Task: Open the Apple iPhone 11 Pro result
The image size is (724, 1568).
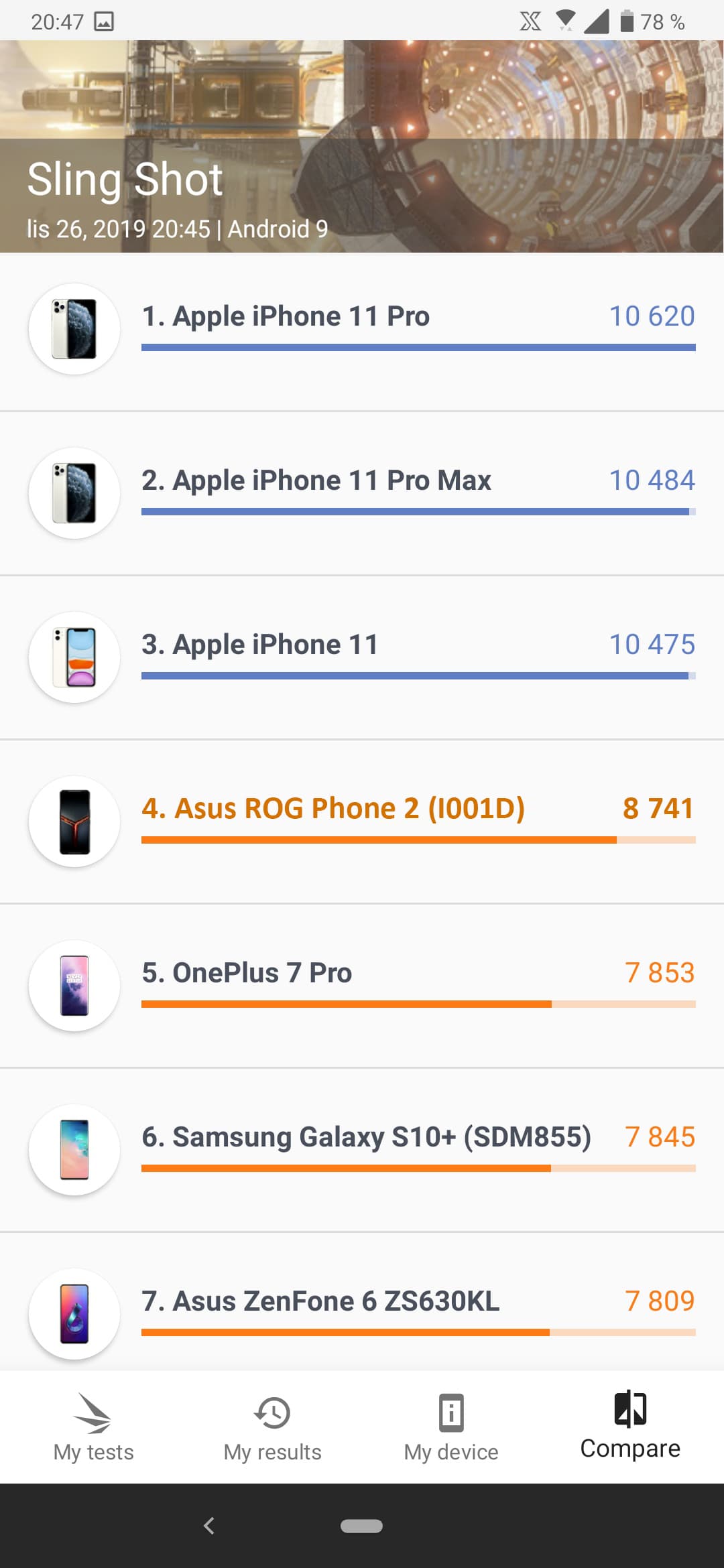Action: click(x=362, y=330)
